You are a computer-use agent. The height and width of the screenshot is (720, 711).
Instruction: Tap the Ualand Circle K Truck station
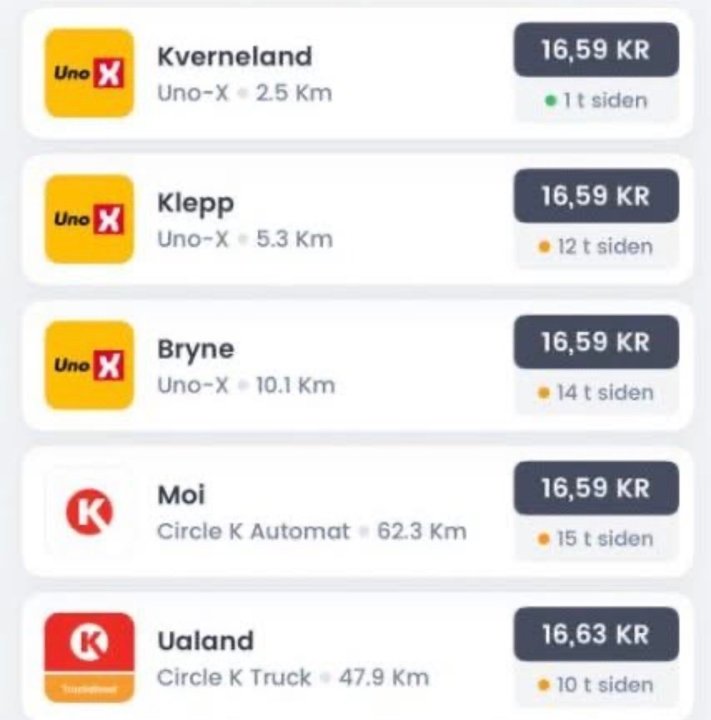click(300, 657)
